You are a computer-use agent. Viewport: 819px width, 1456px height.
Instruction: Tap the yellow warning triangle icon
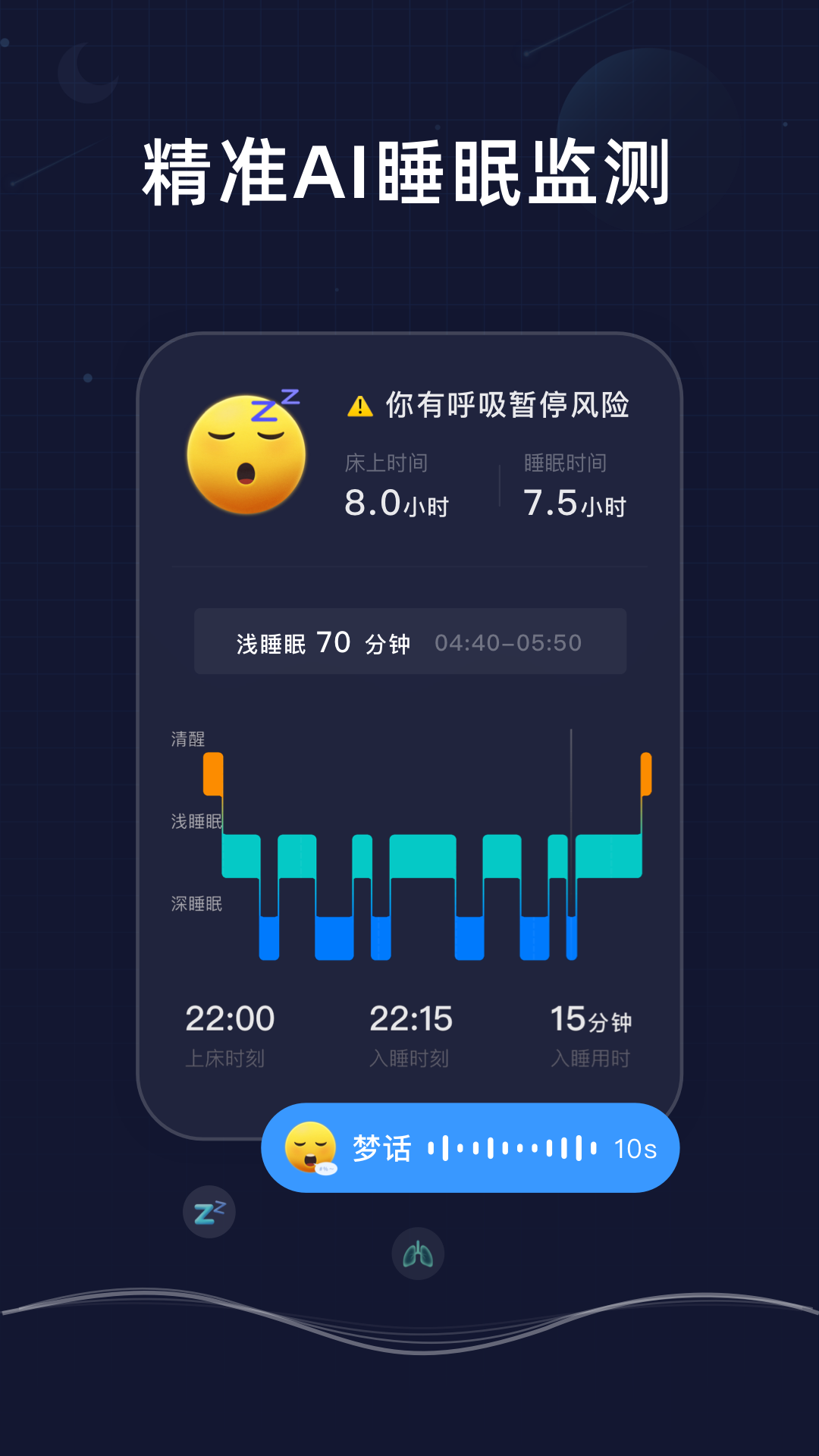click(x=359, y=406)
